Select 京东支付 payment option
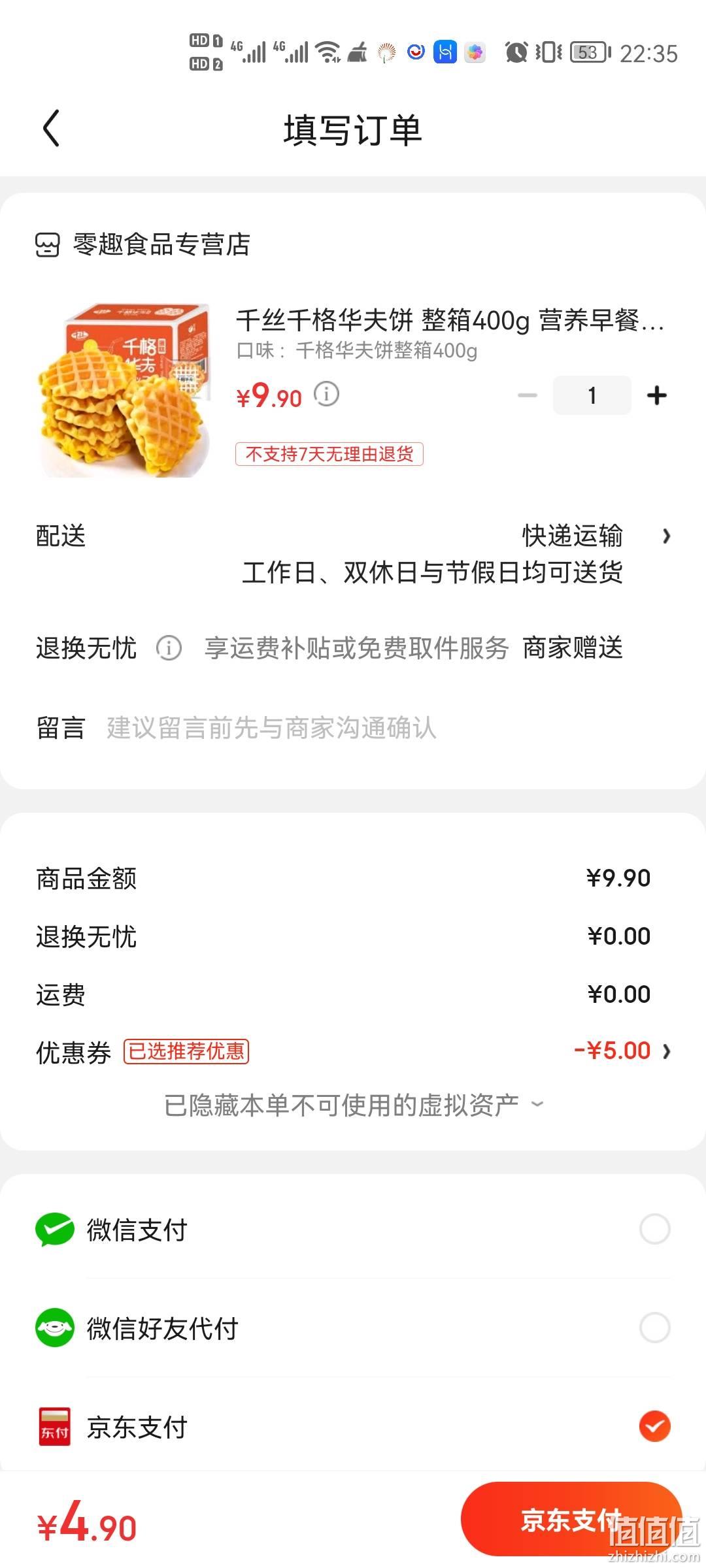 point(353,1426)
